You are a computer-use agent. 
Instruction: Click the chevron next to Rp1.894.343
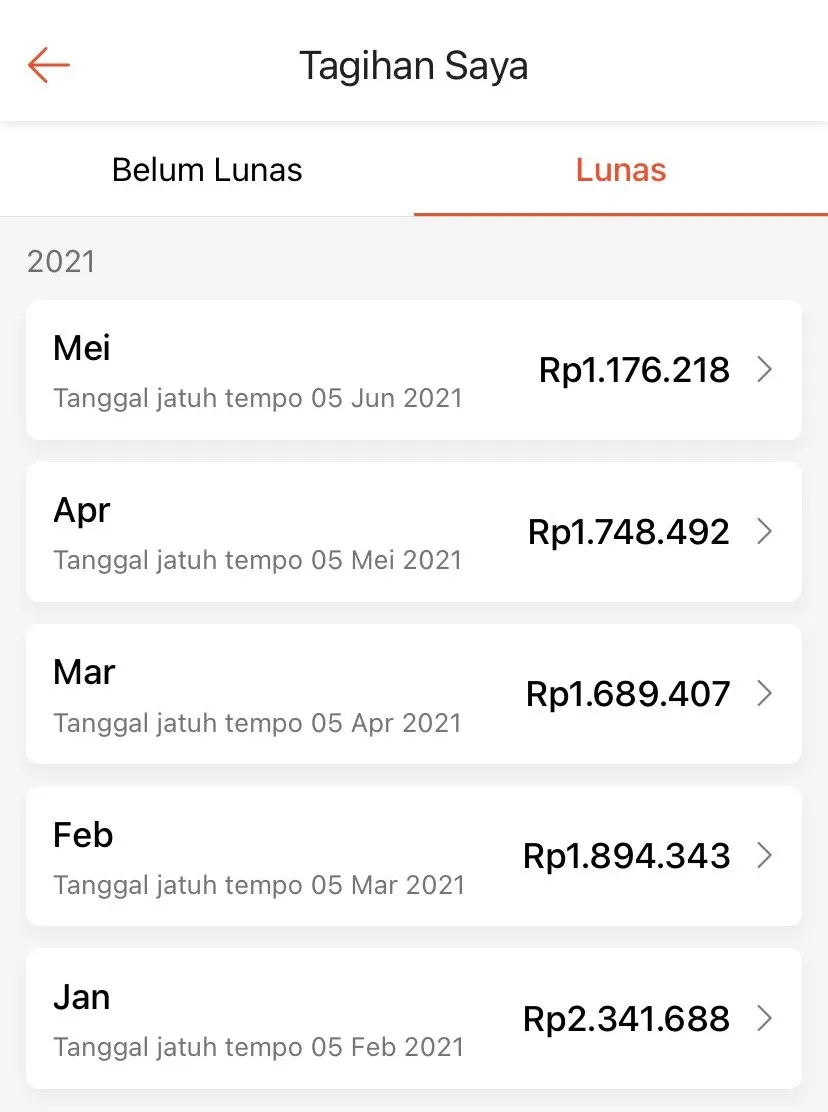[x=765, y=856]
